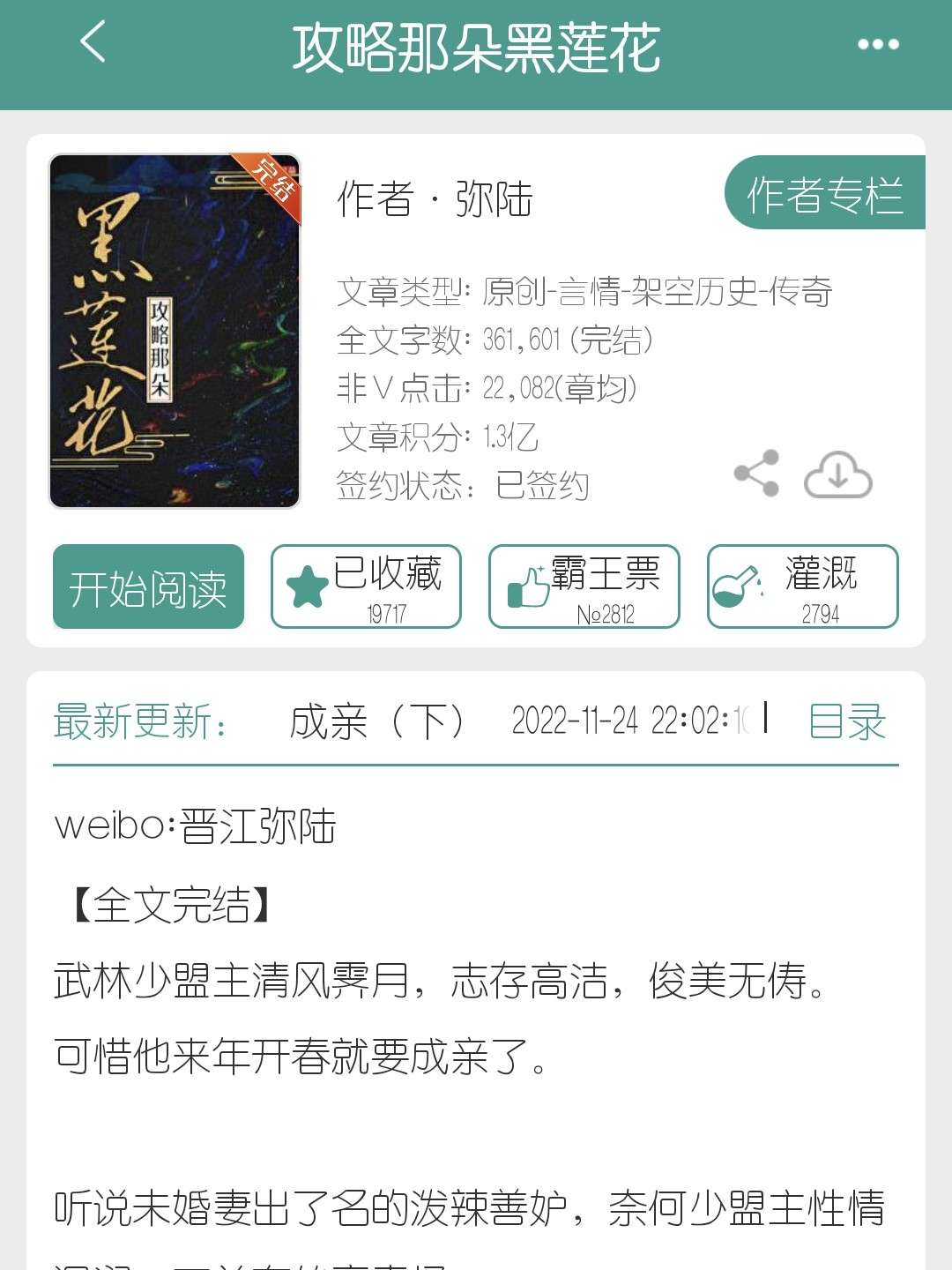
Task: Share this novel
Action: coord(757,474)
